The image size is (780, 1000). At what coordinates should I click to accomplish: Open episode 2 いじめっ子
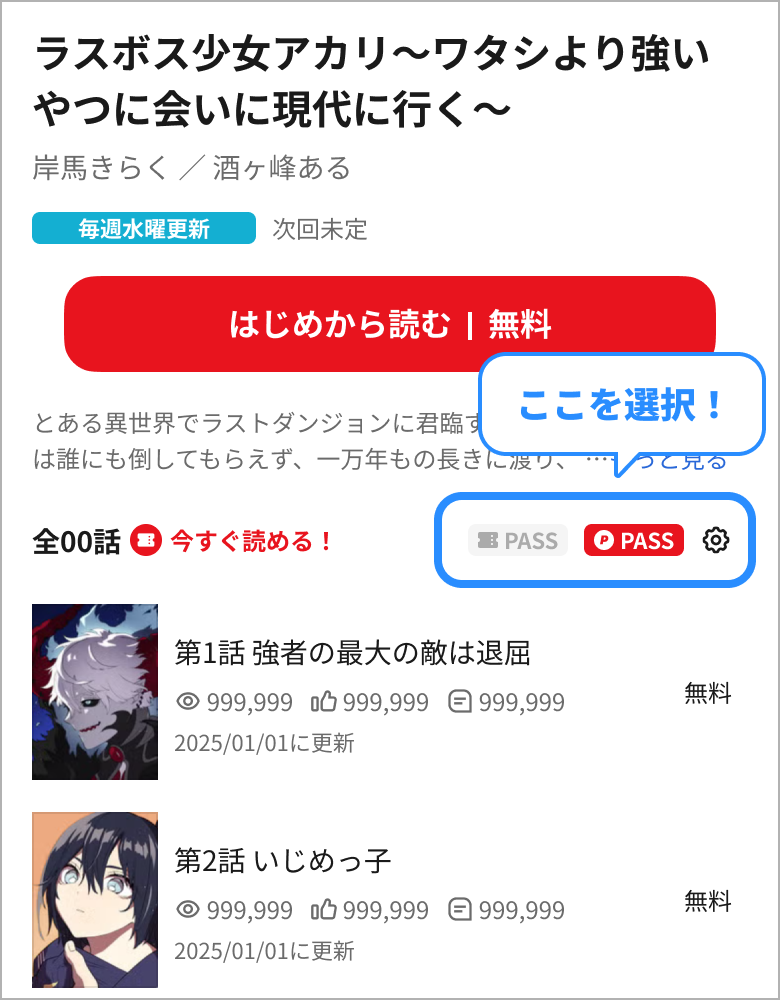pyautogui.click(x=283, y=861)
